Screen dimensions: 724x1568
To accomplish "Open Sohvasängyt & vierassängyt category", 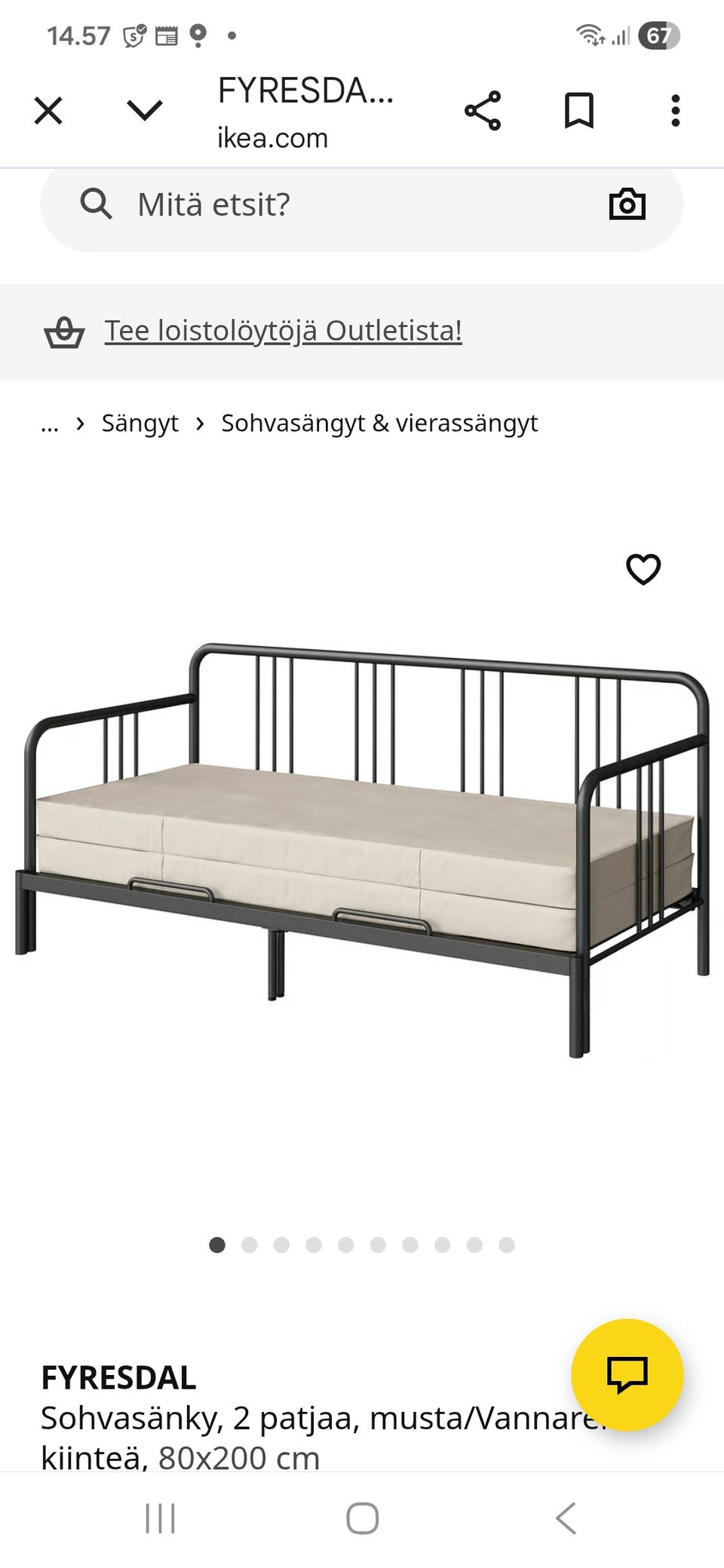I will click(x=379, y=423).
